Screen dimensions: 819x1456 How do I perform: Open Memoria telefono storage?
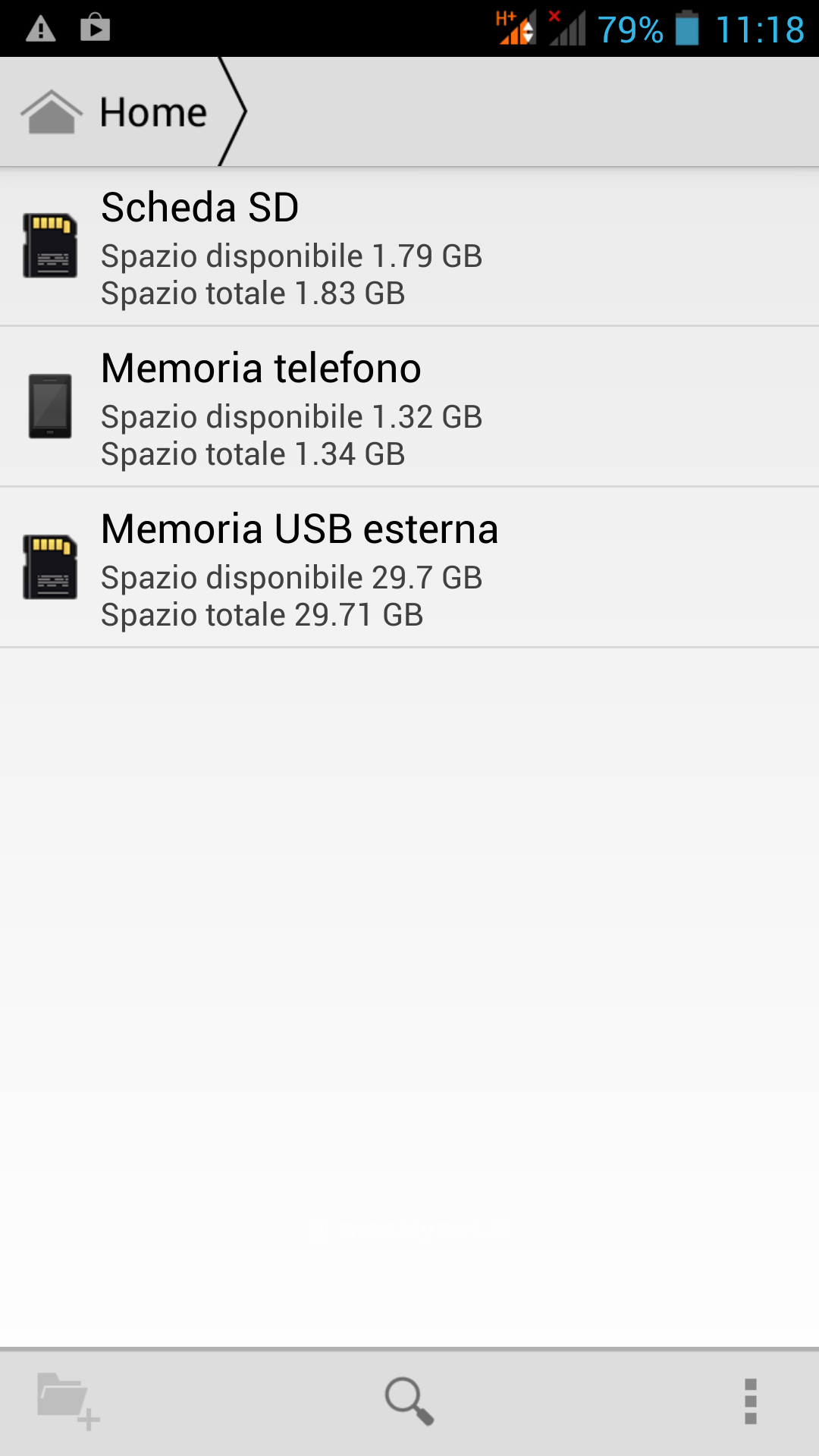click(x=409, y=408)
